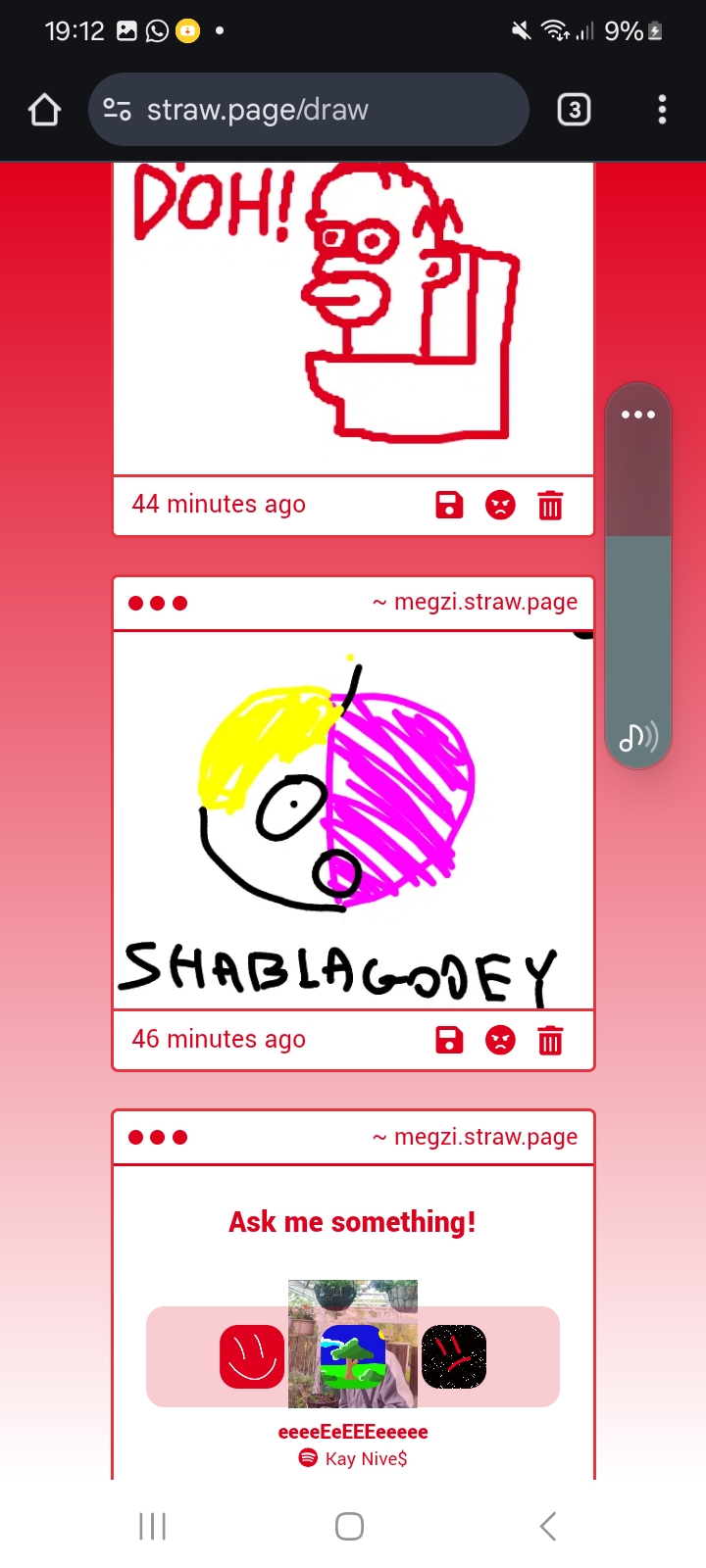Save the SHABLAGOOEY drawing from 46 minutes ago
Image resolution: width=706 pixels, height=1568 pixels.
[x=449, y=1041]
